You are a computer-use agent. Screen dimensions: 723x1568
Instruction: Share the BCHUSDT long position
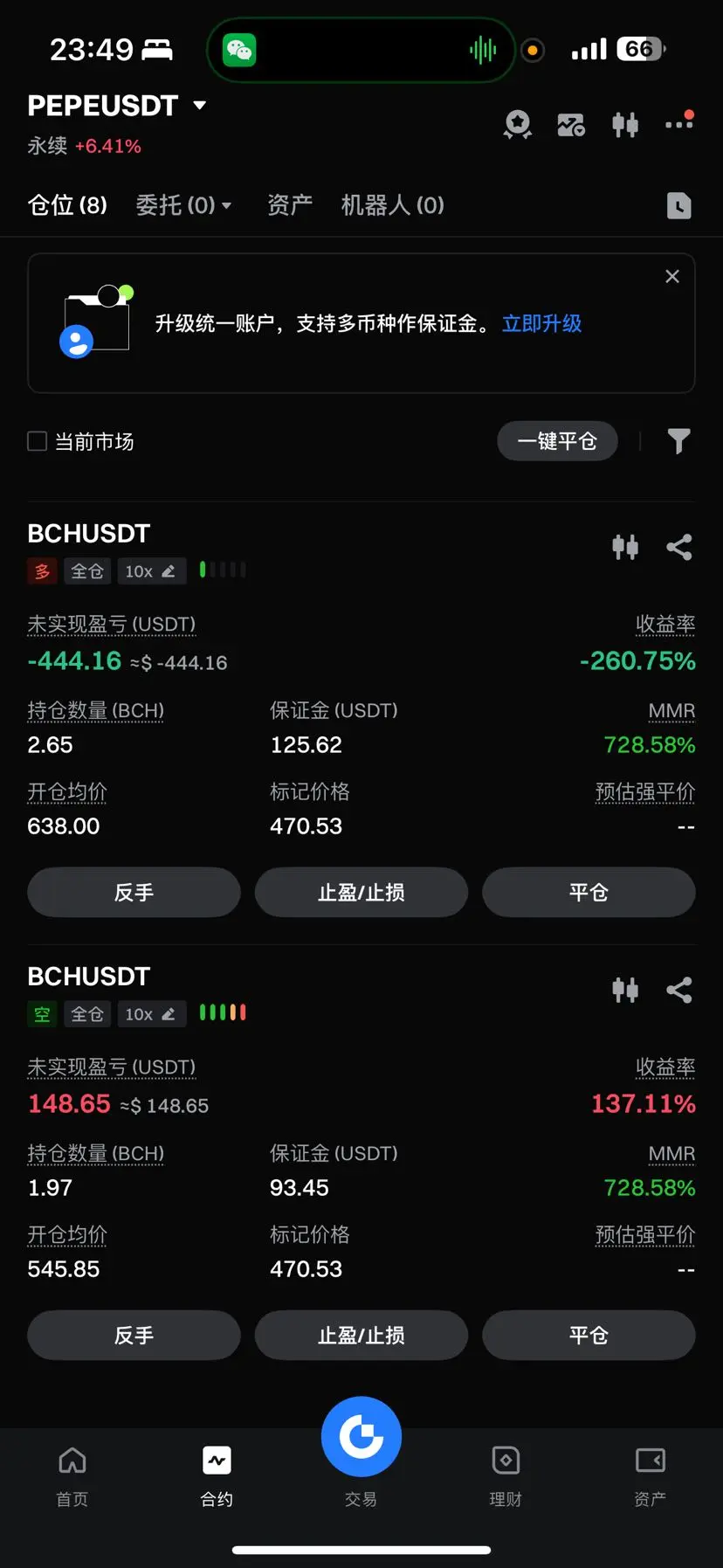tap(678, 548)
